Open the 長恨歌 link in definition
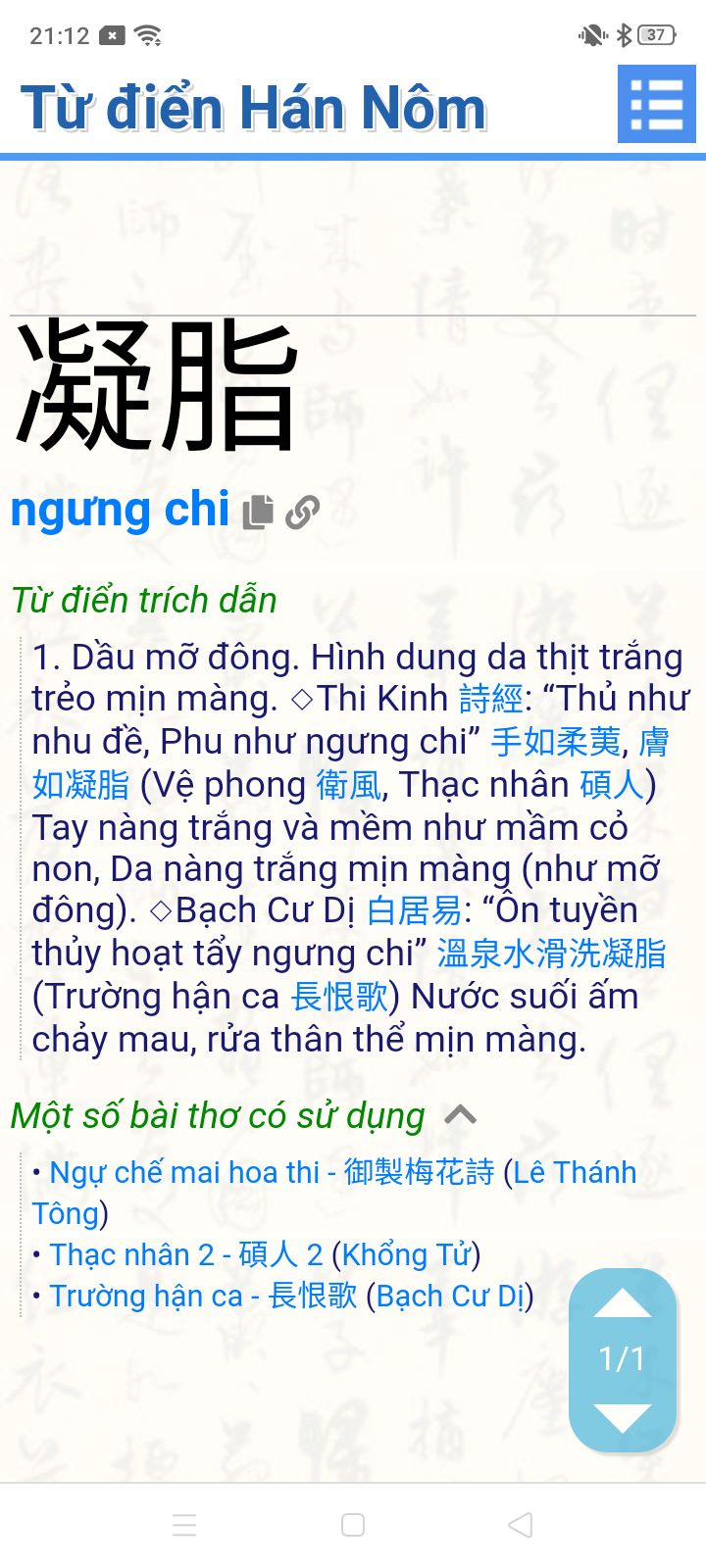This screenshot has height=1568, width=706. [339, 997]
